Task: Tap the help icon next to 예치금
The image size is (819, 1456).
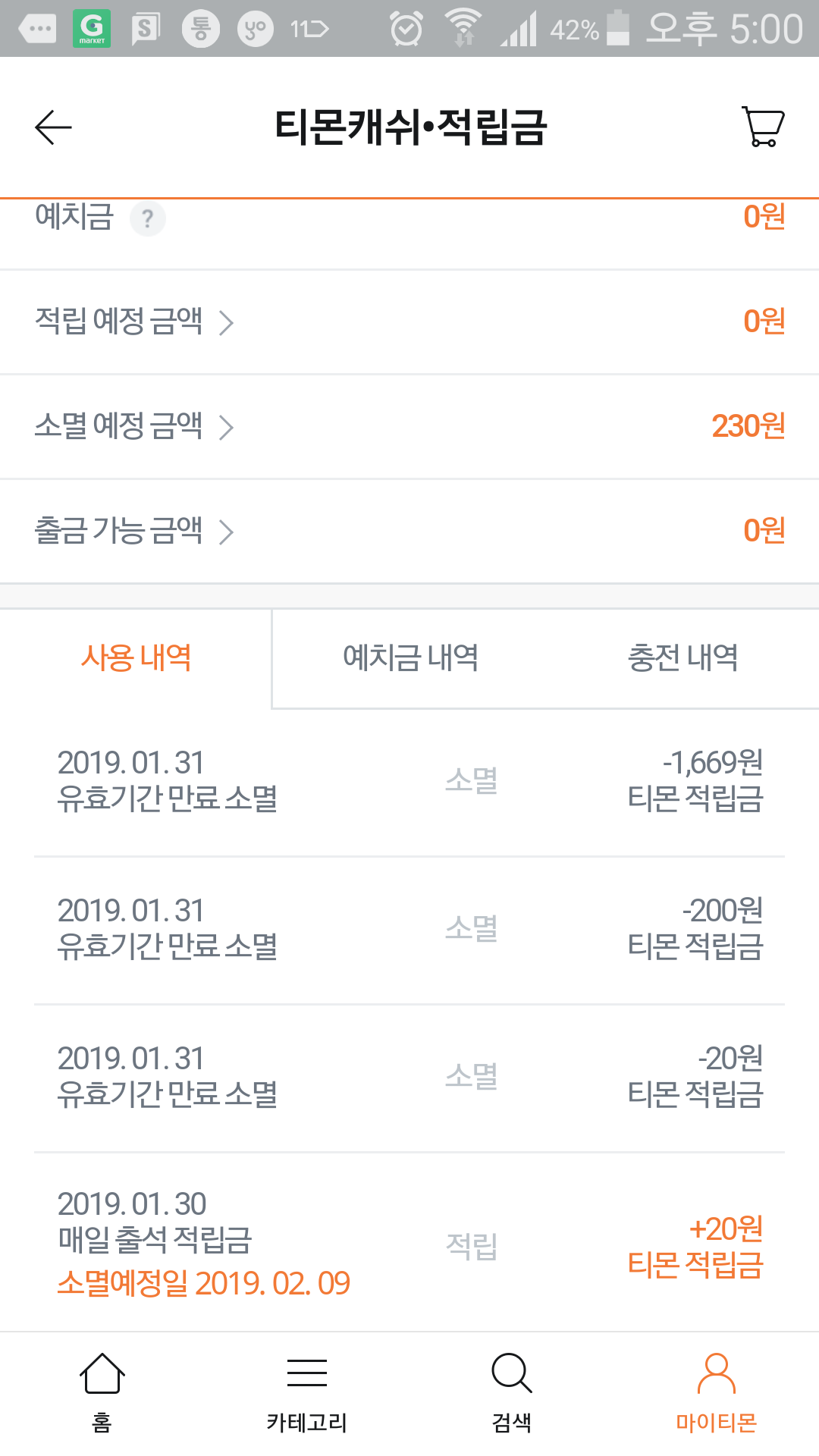Action: pos(147,219)
